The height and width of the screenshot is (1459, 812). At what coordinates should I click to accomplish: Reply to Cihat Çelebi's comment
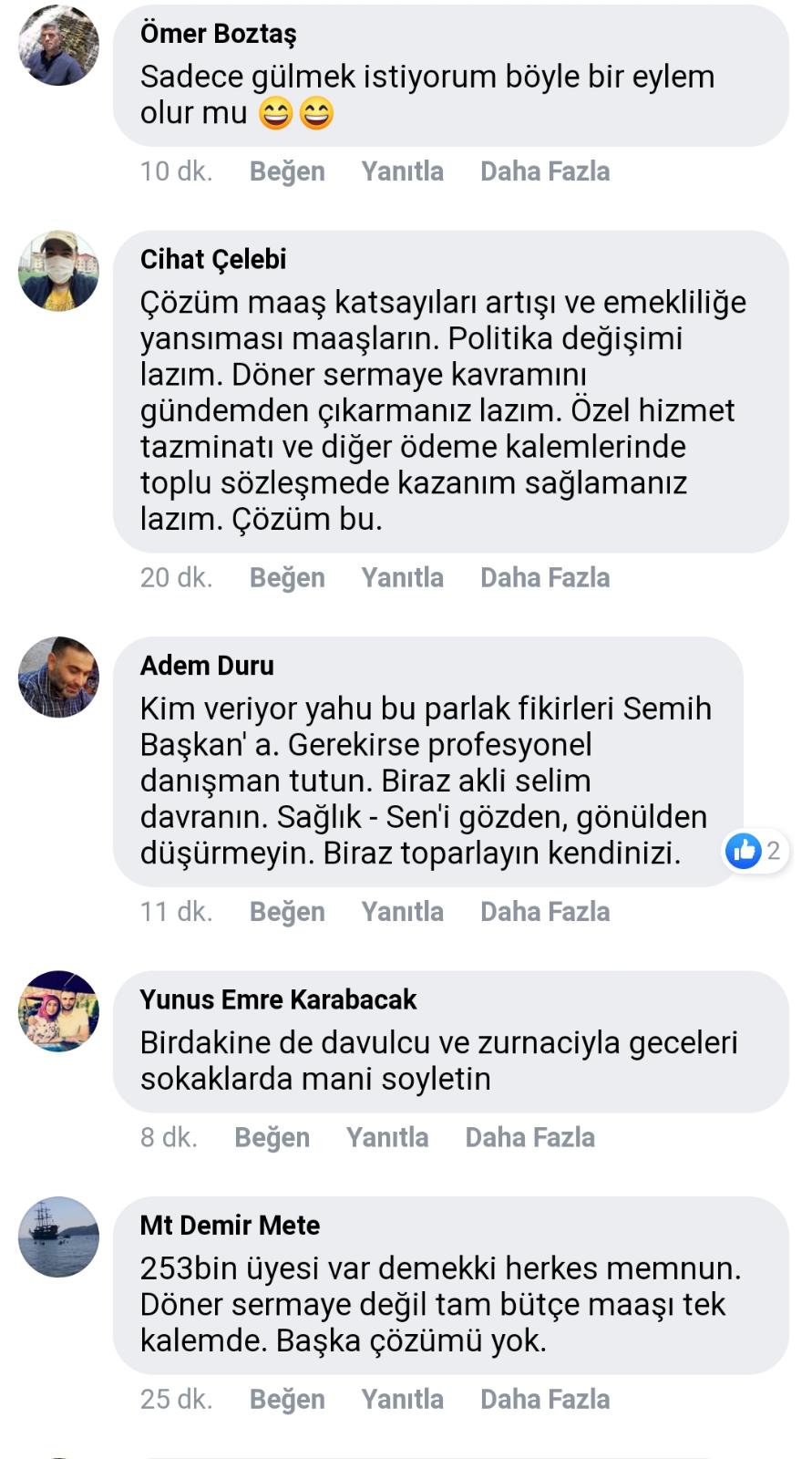[x=402, y=578]
